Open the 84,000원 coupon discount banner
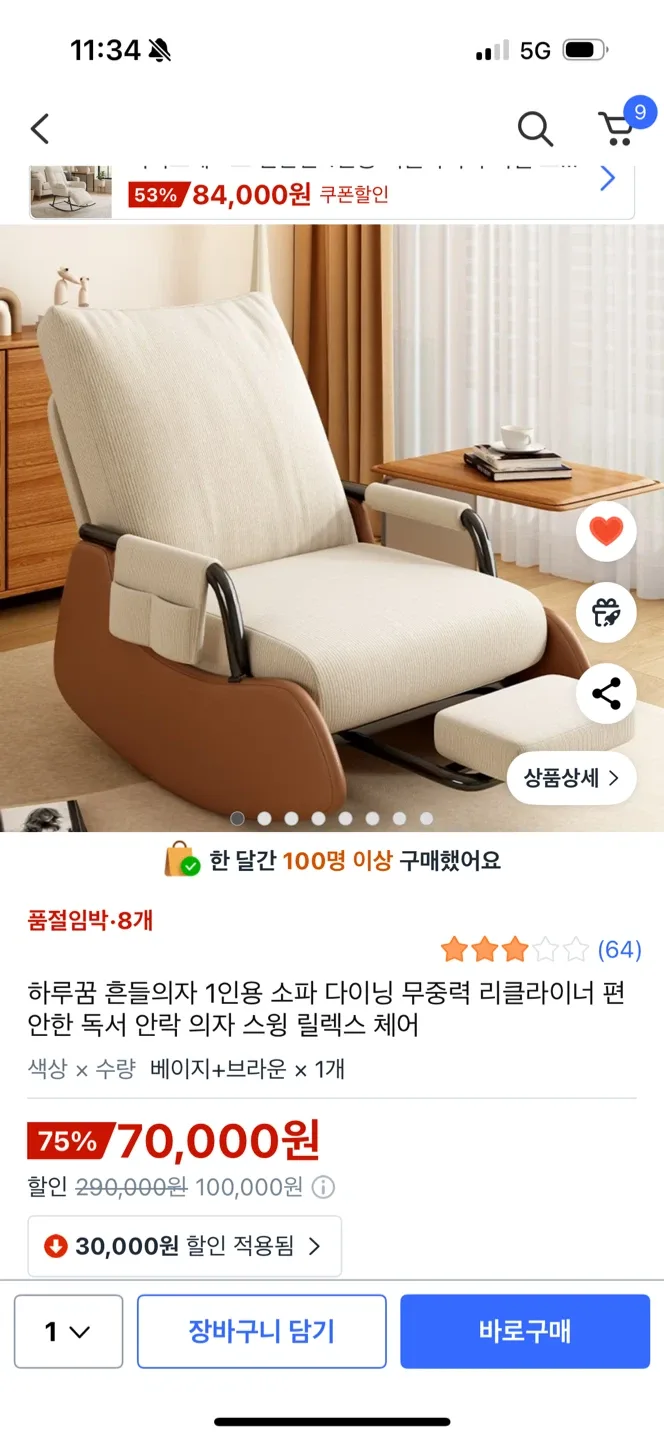This screenshot has width=664, height=1440. coord(332,192)
